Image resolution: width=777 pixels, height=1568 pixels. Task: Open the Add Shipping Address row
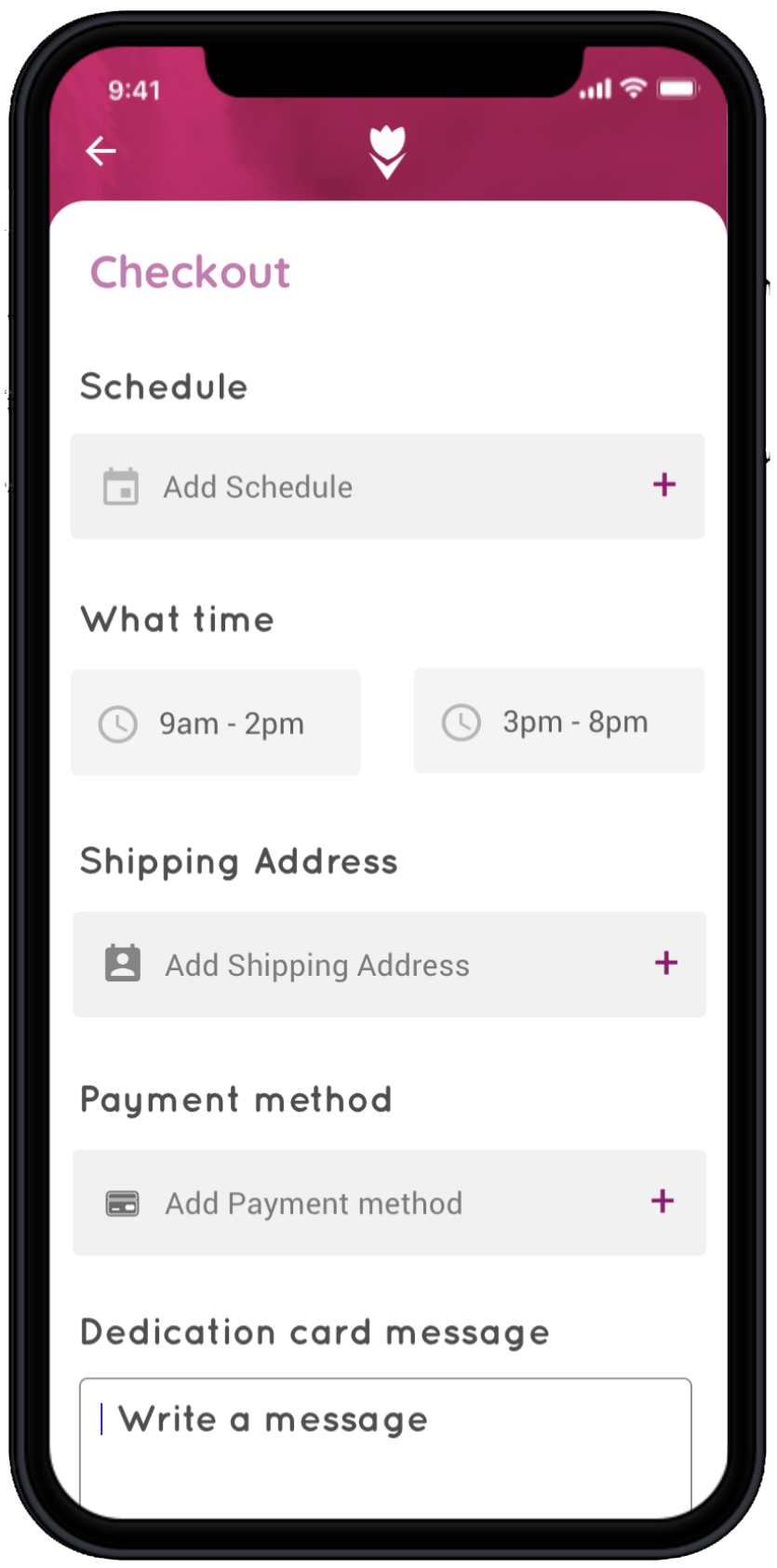pyautogui.click(x=389, y=965)
